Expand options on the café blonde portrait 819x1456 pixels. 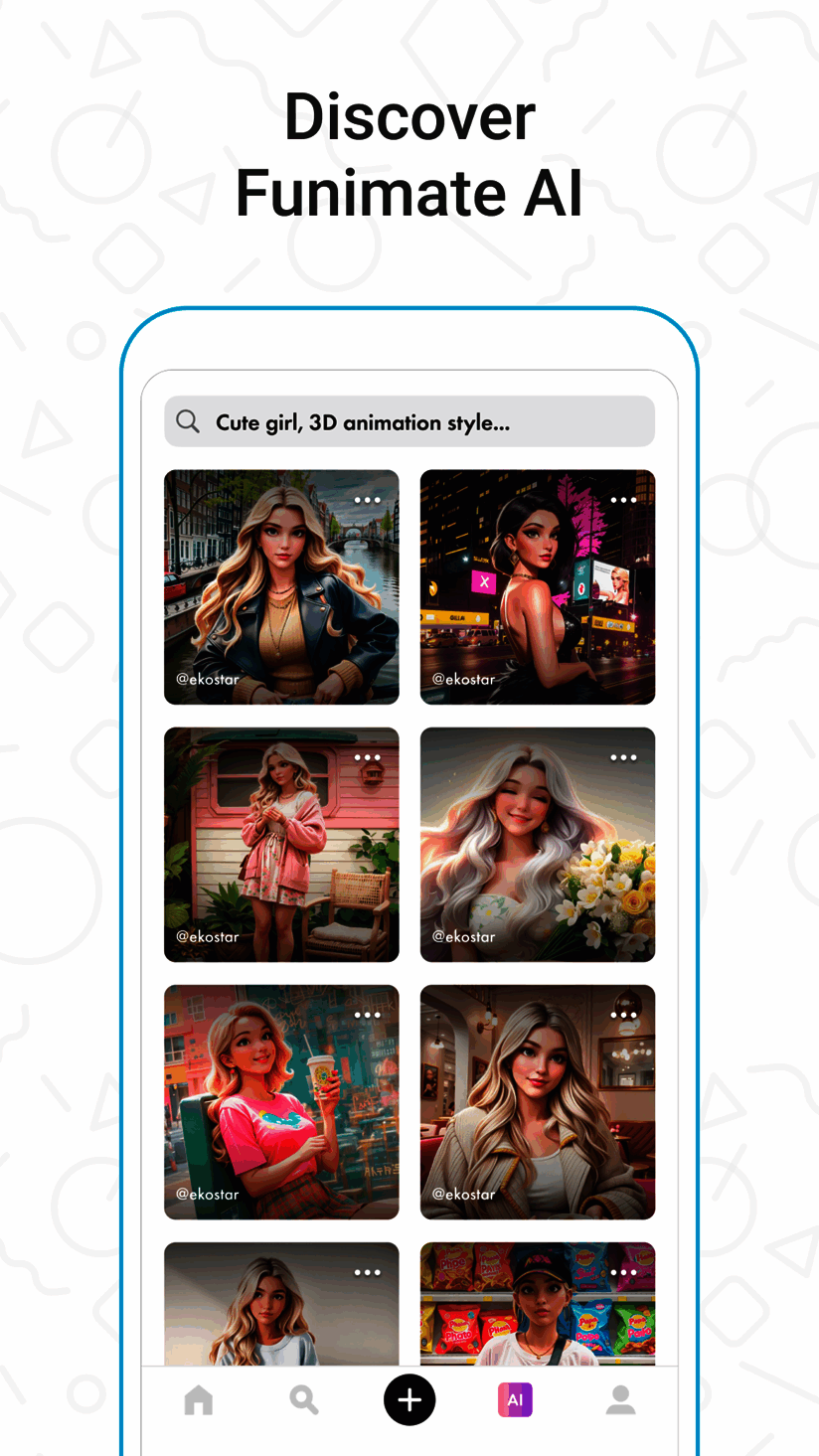(x=624, y=1015)
